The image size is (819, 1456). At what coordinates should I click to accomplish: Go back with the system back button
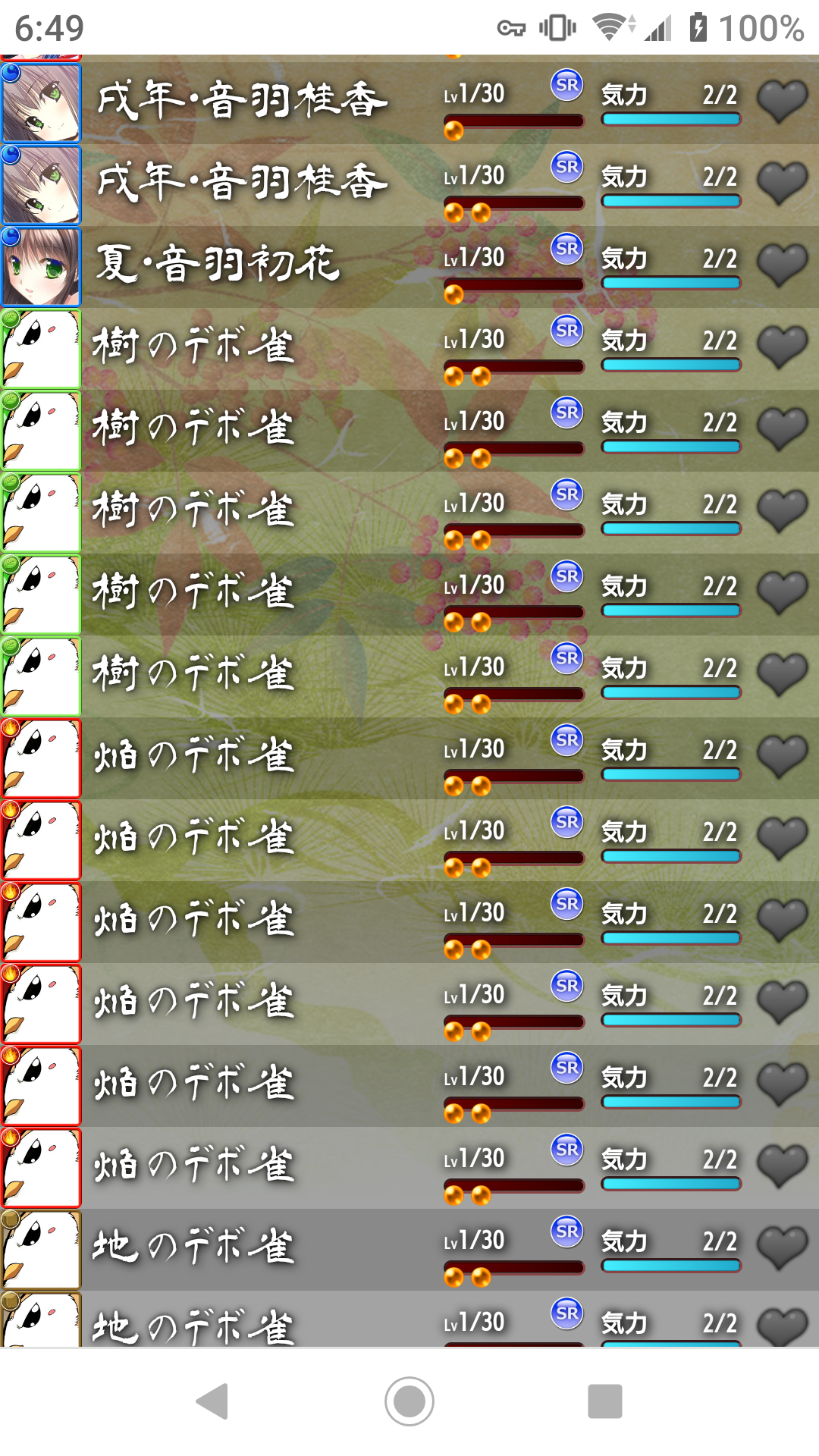pyautogui.click(x=212, y=1401)
